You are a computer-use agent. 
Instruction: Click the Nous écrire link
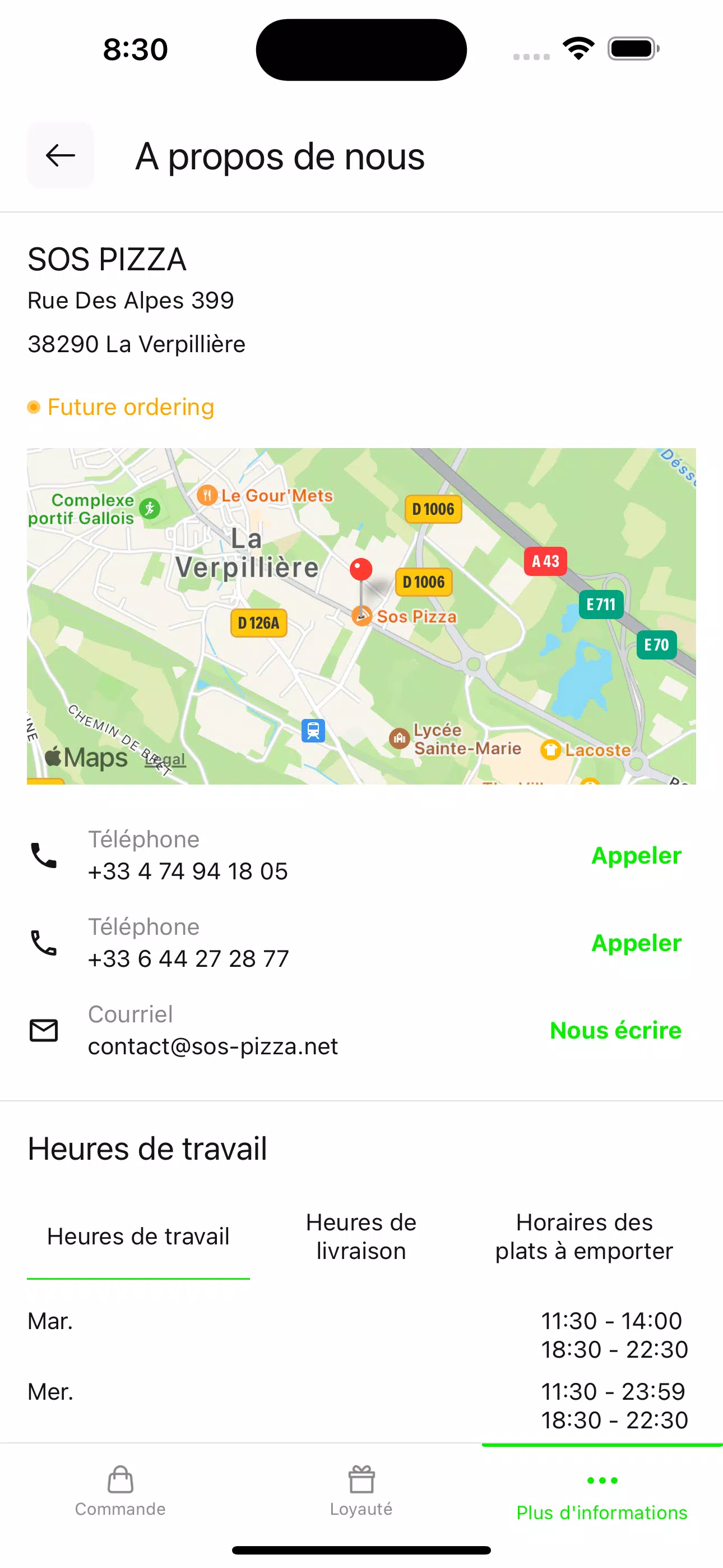pyautogui.click(x=615, y=1031)
